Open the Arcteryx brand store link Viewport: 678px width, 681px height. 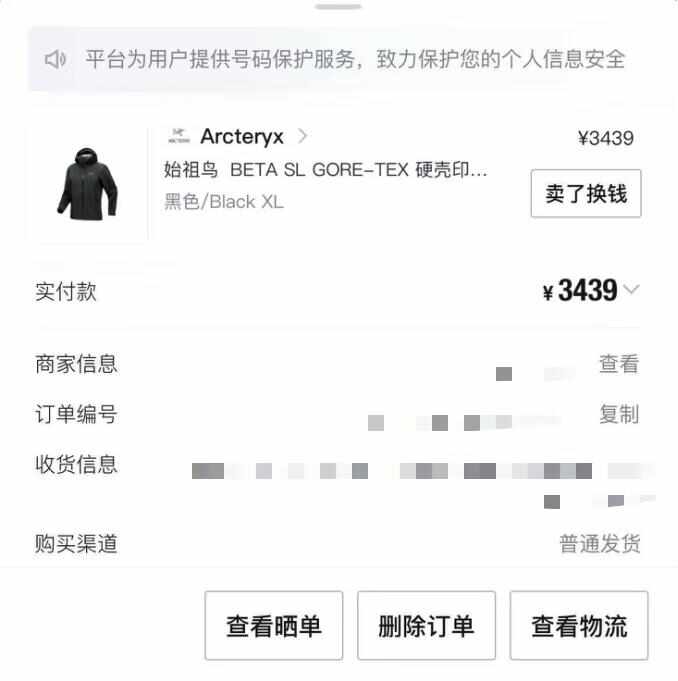[241, 137]
